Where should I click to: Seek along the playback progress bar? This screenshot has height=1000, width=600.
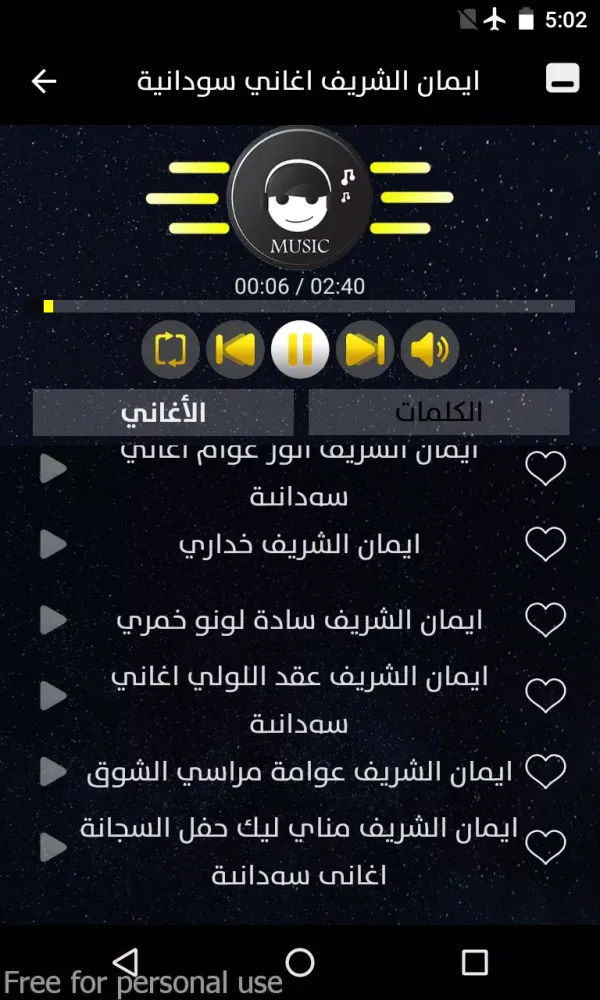pyautogui.click(x=310, y=306)
